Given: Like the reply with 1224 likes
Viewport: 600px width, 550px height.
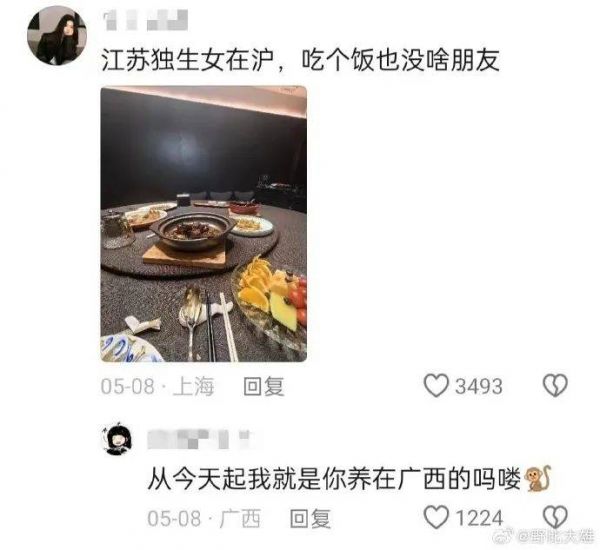Looking at the screenshot, I should pos(436,518).
